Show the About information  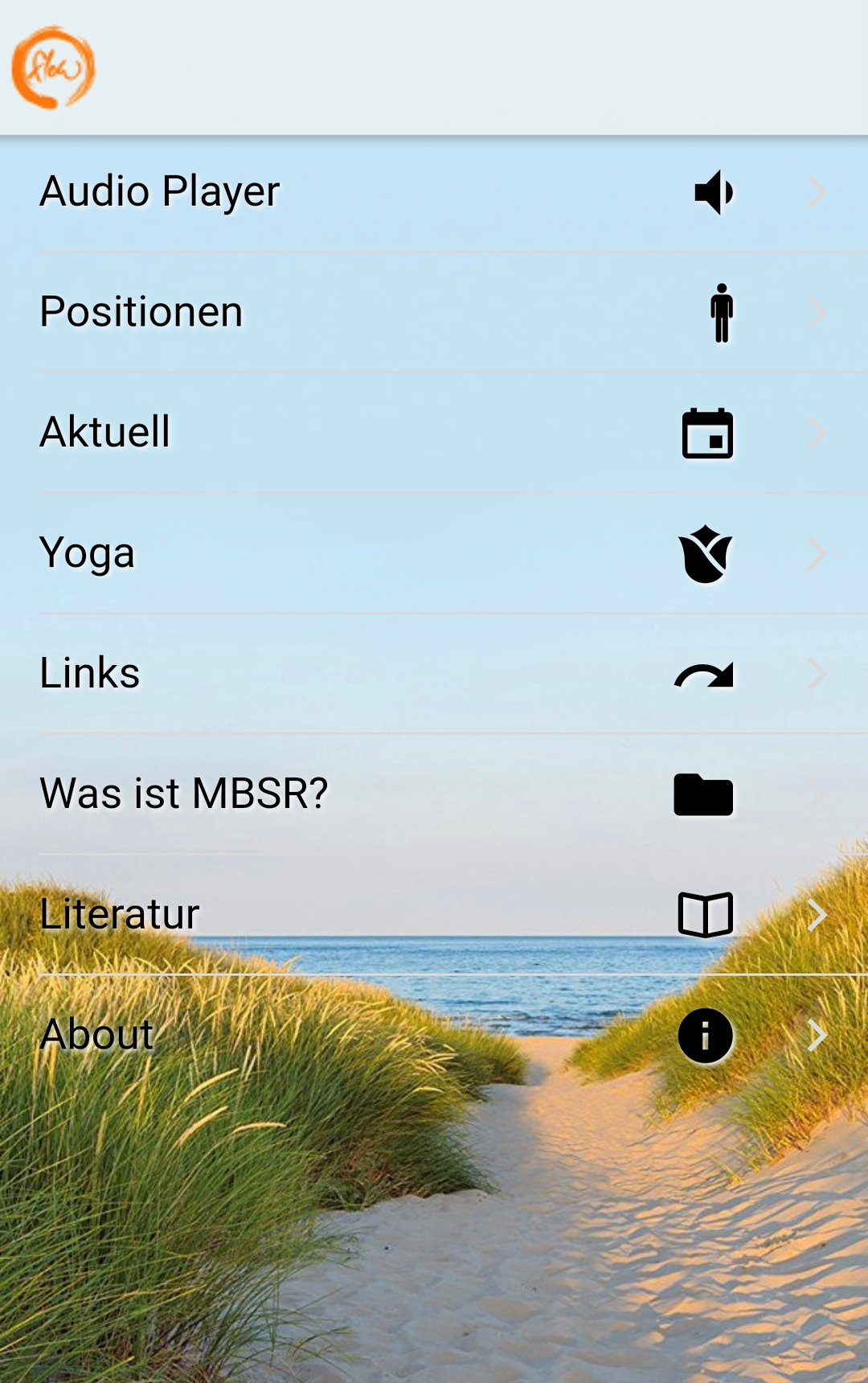97,1035
